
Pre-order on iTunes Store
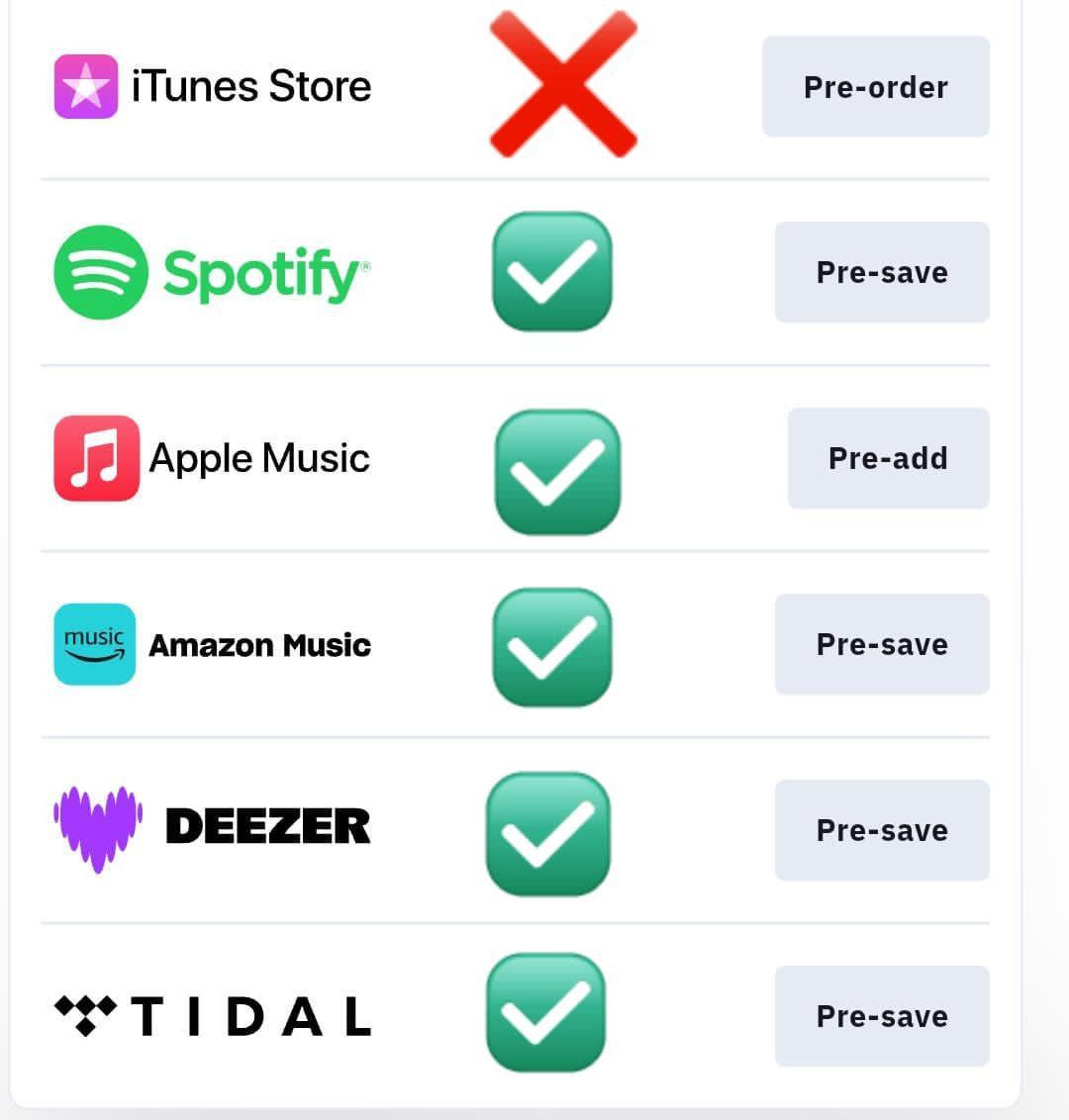pos(875,87)
